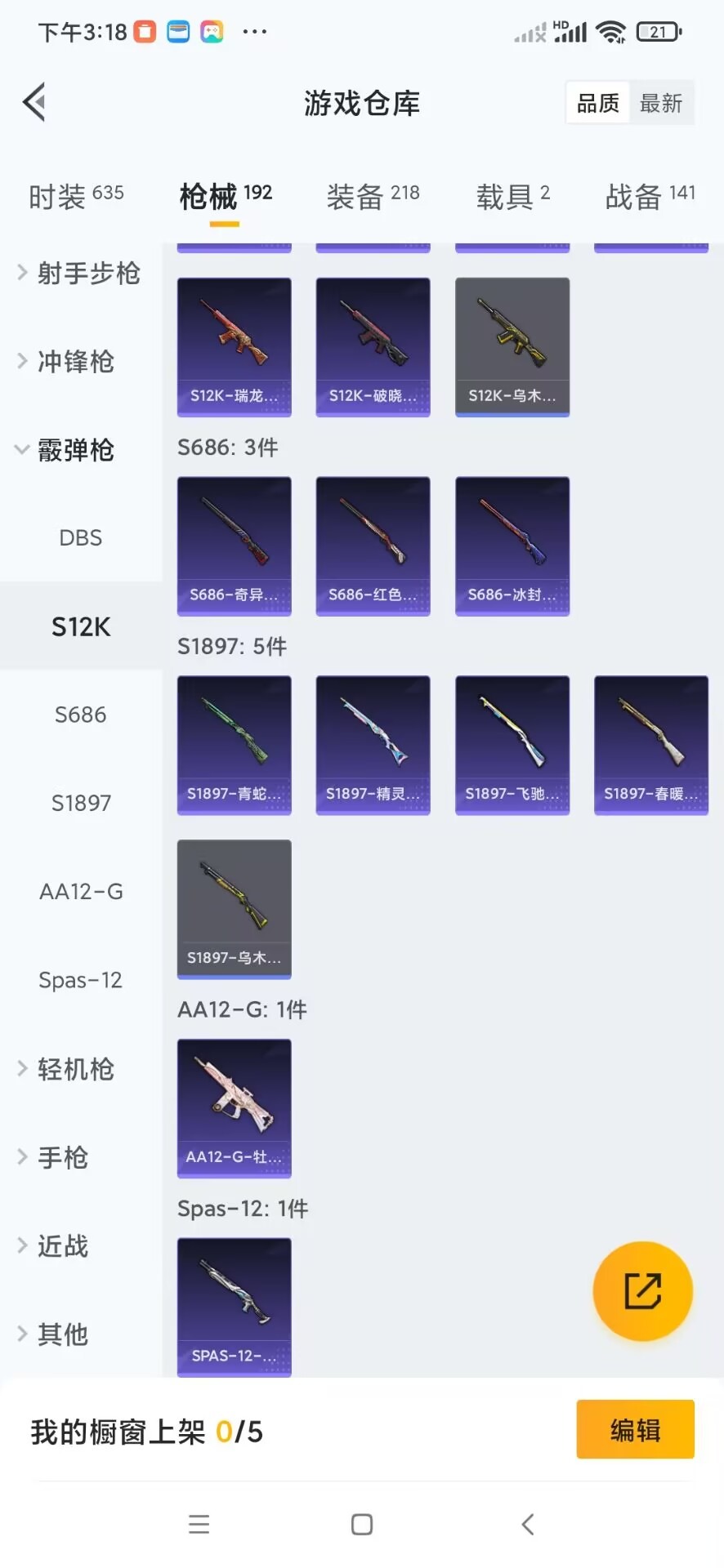Tap the home button in the navigation bar
724x1568 pixels.
360,1523
